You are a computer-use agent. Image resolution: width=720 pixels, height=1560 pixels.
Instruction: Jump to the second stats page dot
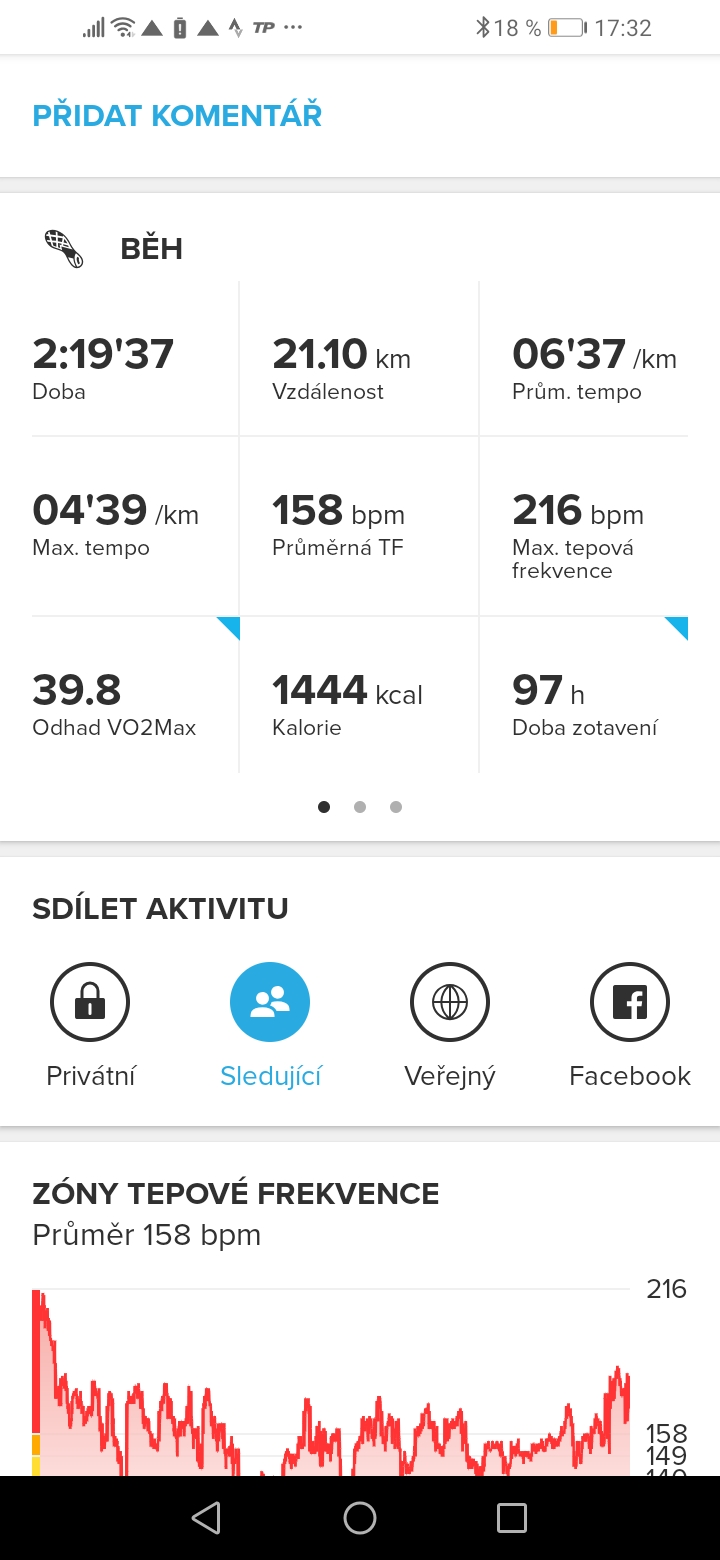click(x=360, y=807)
